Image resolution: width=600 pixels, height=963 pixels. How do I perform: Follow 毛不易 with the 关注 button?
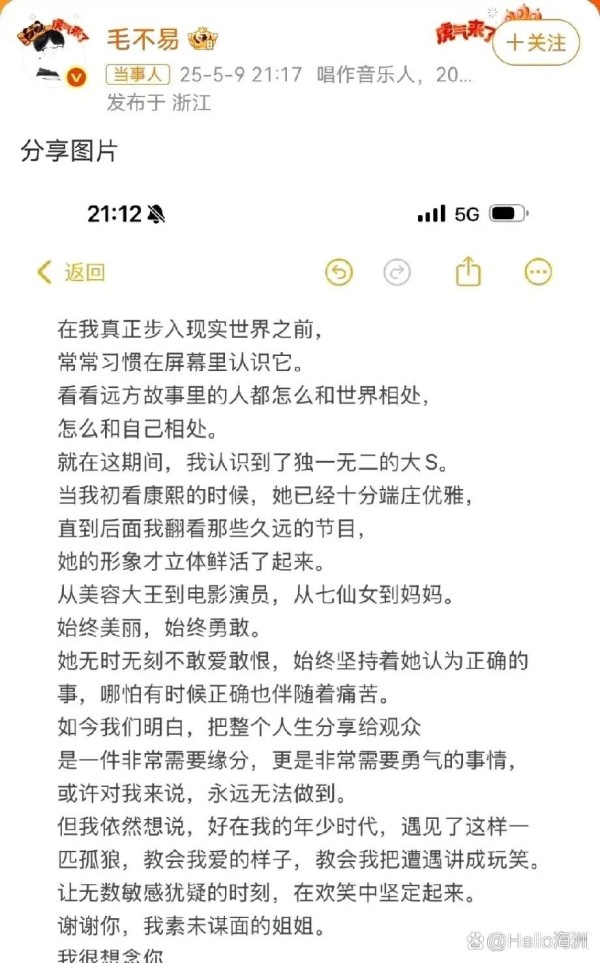pos(536,42)
